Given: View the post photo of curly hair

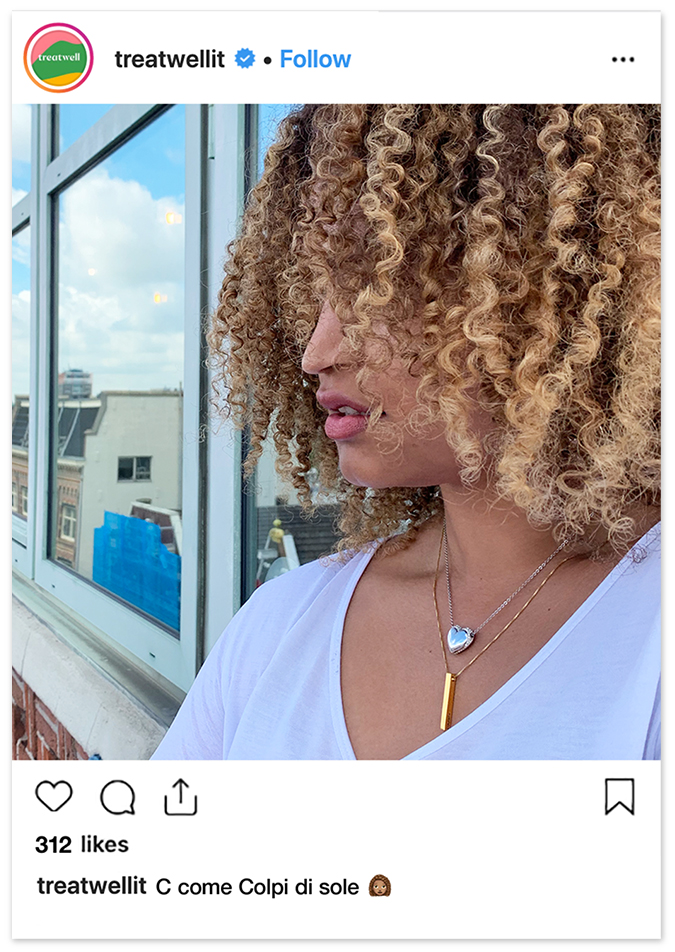Looking at the screenshot, I should pos(336,432).
